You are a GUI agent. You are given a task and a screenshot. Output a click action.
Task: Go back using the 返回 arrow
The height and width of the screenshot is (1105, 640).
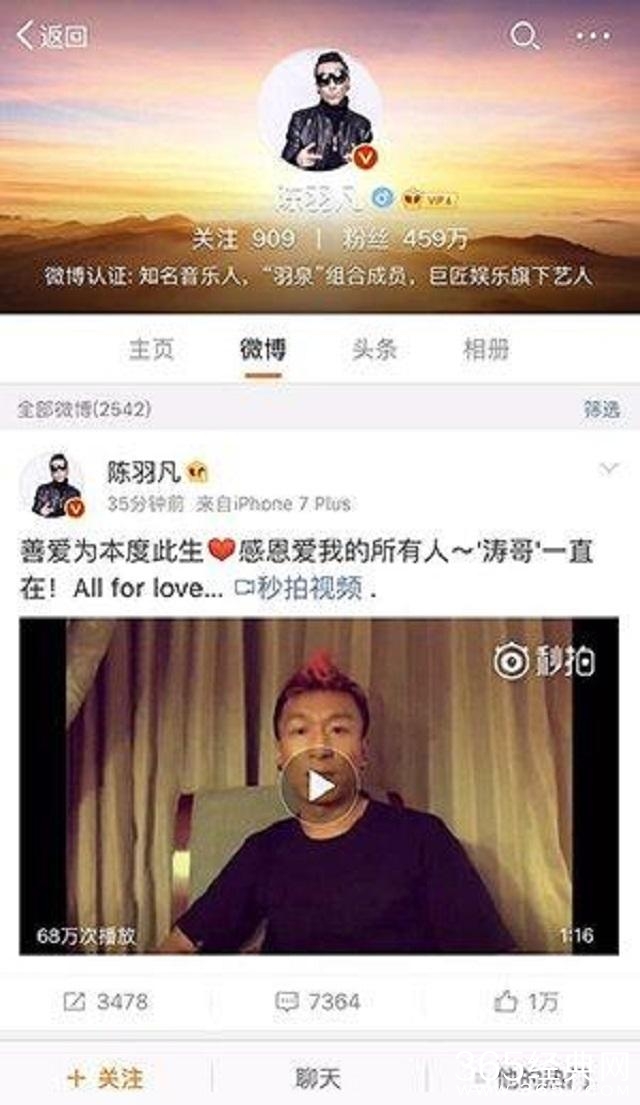coord(52,37)
